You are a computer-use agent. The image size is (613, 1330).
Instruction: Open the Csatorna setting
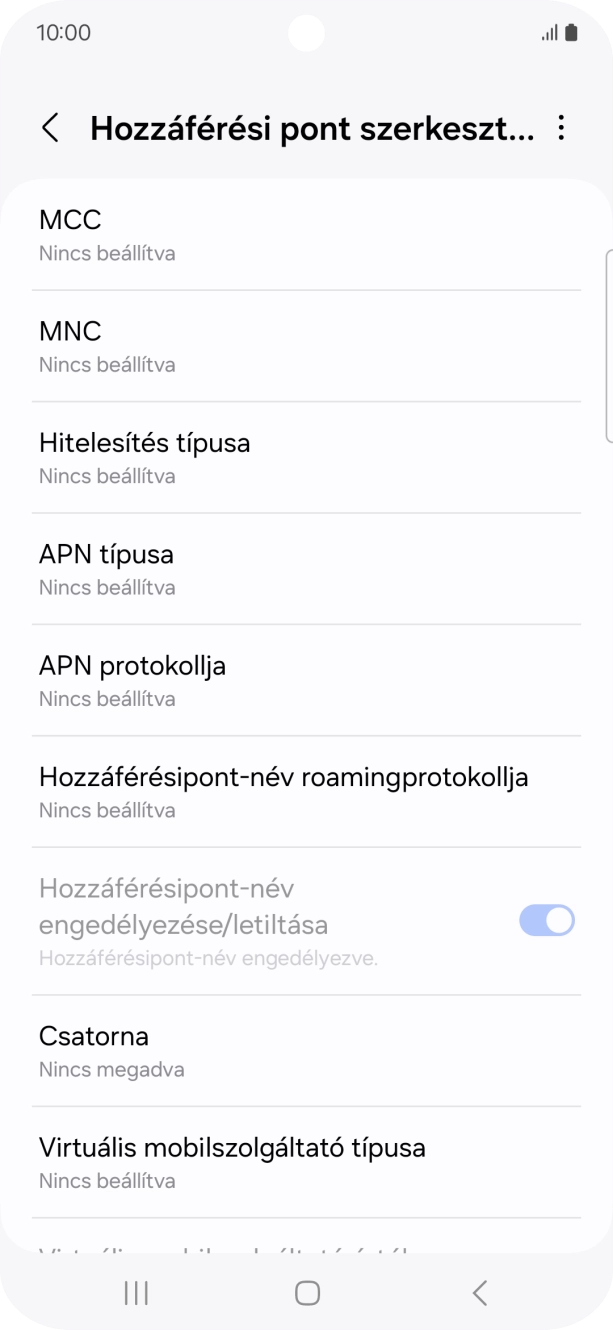[x=306, y=1050]
